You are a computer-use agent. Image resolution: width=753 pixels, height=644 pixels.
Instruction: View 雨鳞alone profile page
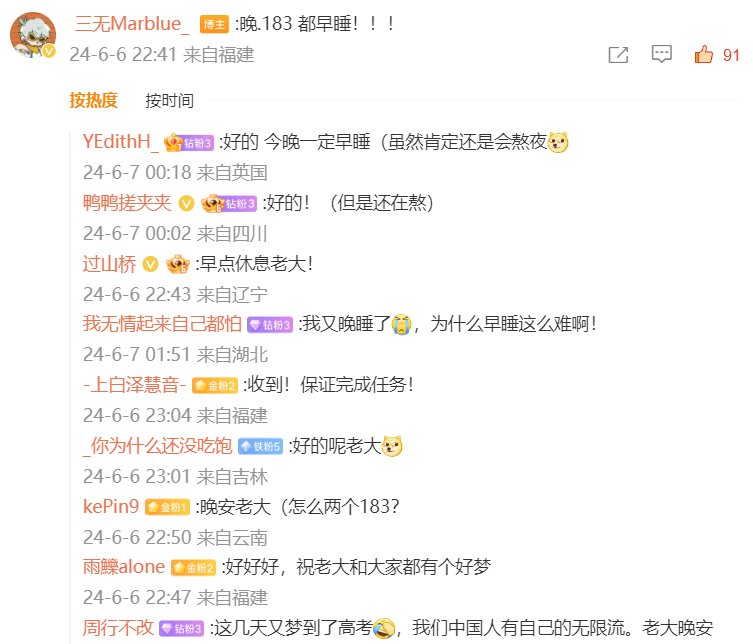tap(123, 567)
